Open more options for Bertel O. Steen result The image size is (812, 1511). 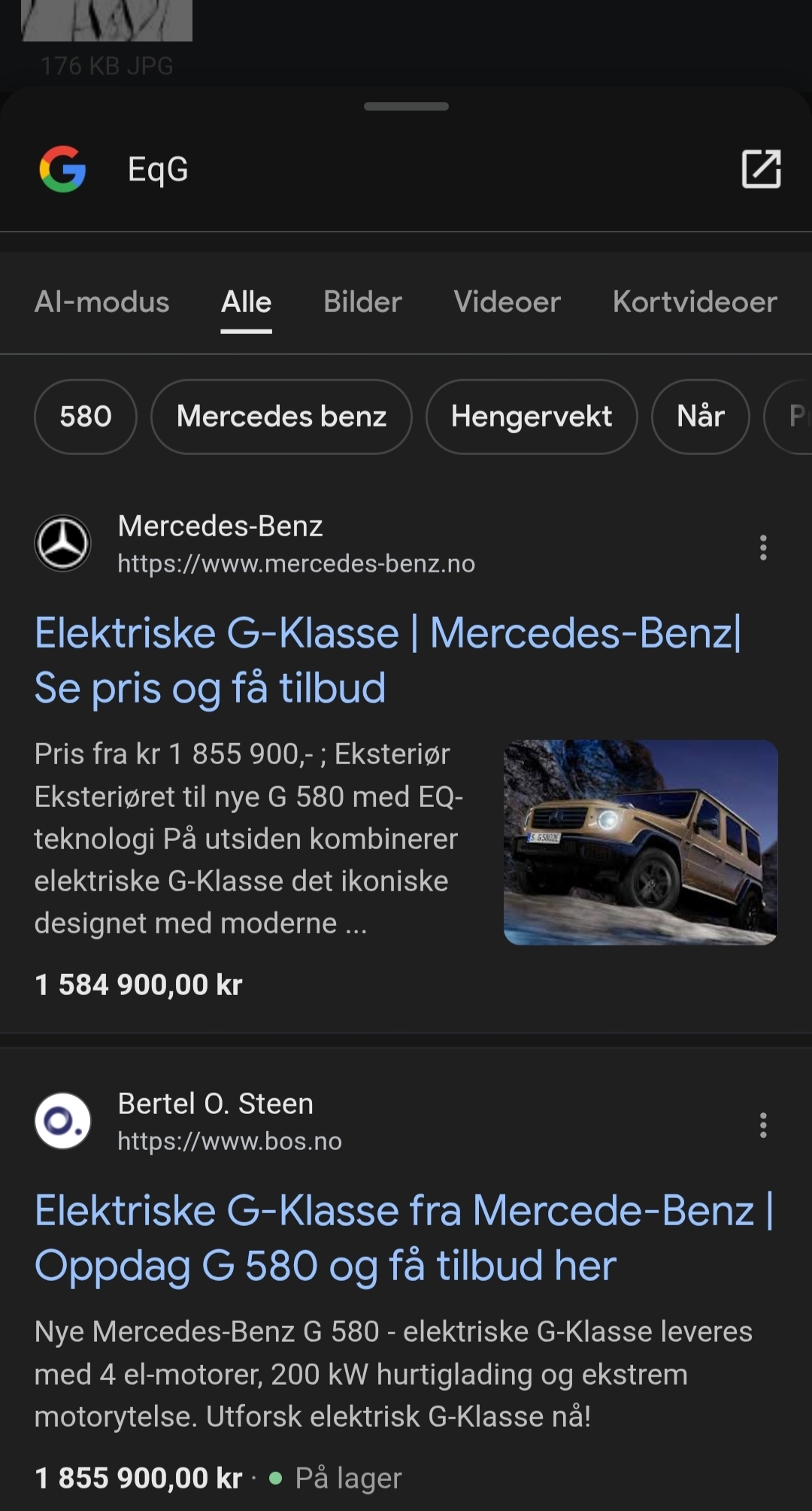tap(763, 1125)
